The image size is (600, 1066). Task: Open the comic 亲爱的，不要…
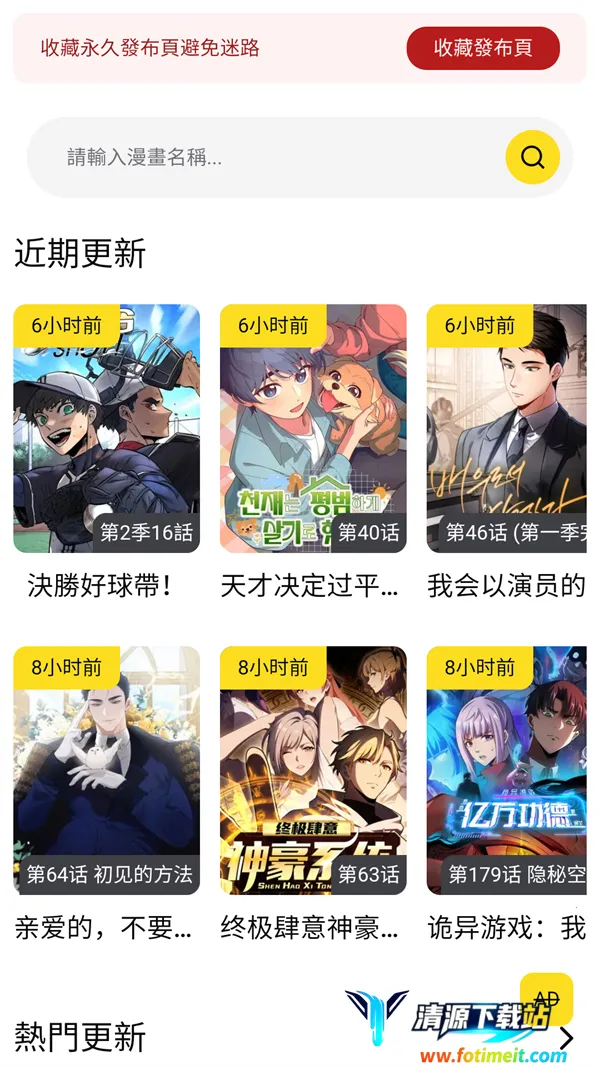[x=106, y=770]
